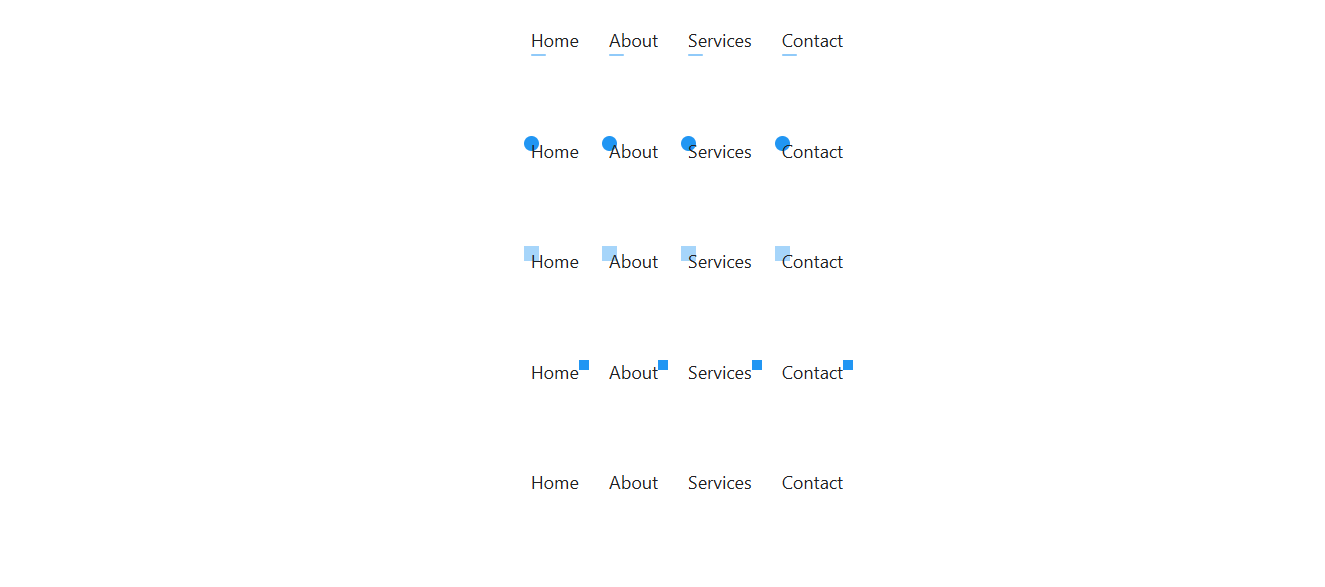Open Contact with small square after it
Image resolution: width=1325 pixels, height=587 pixels.
812,373
